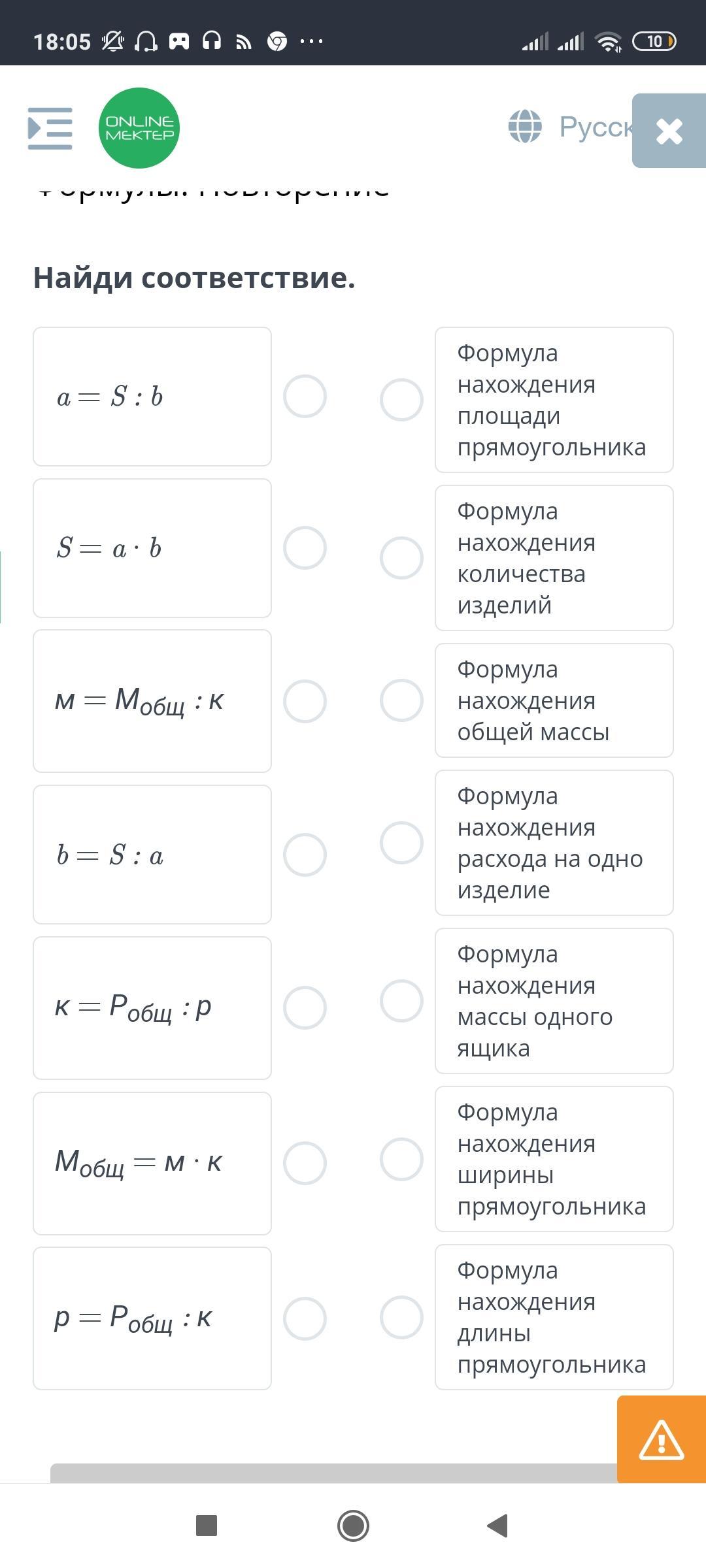Image resolution: width=706 pixels, height=1568 pixels.
Task: Select the circle next to р = Робщ : к
Action: (305, 1318)
